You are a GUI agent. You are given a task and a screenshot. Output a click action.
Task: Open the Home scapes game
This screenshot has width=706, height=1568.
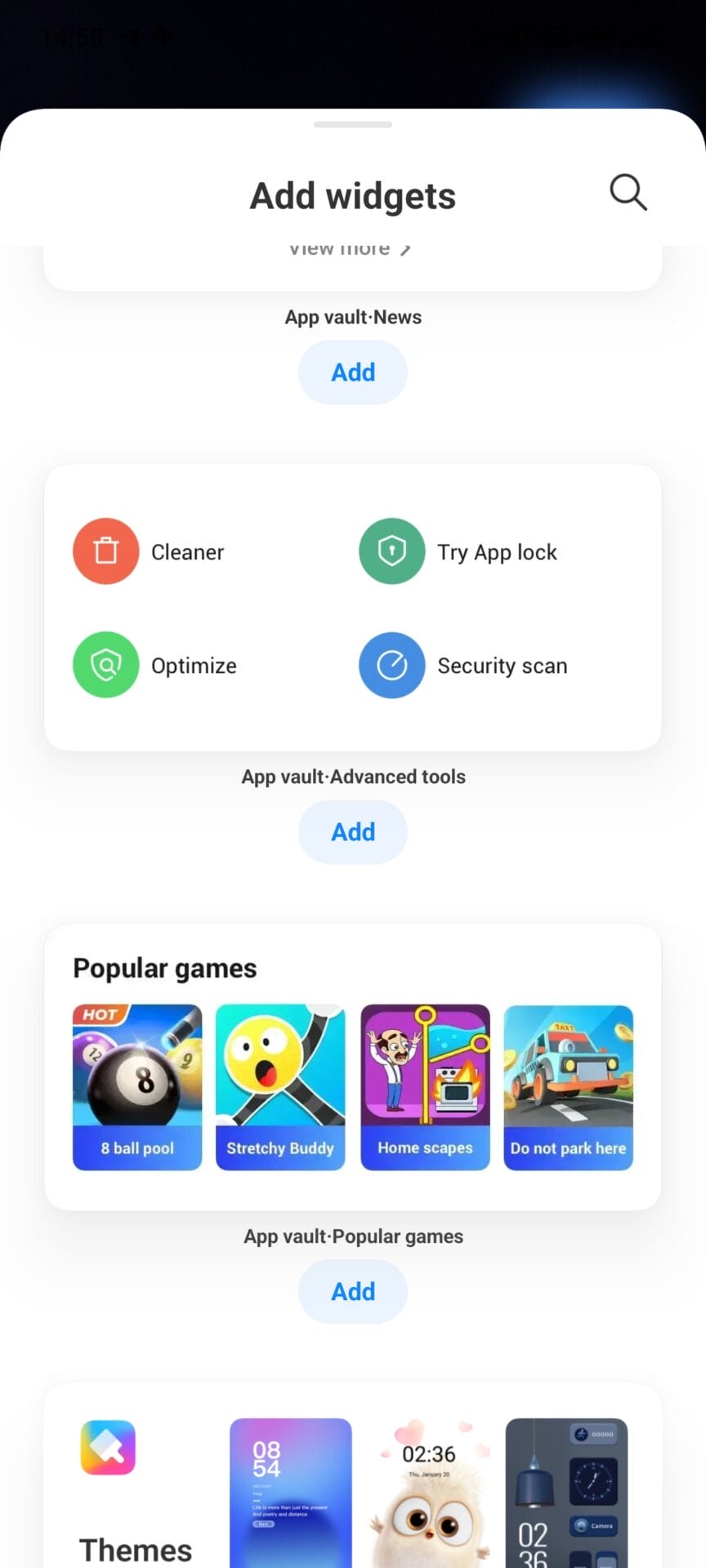coord(425,1087)
